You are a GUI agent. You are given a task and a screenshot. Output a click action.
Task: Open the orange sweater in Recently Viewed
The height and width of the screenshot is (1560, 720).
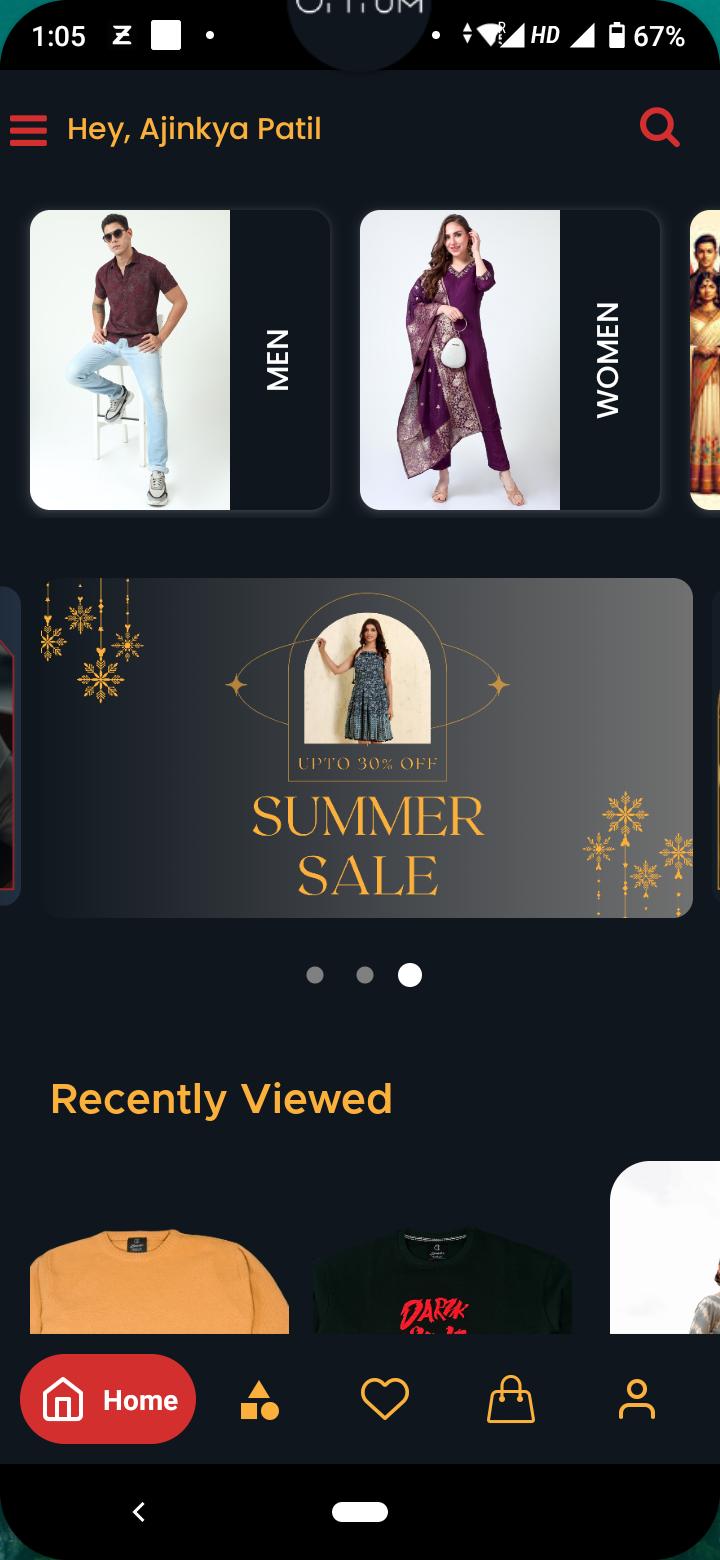point(160,1281)
